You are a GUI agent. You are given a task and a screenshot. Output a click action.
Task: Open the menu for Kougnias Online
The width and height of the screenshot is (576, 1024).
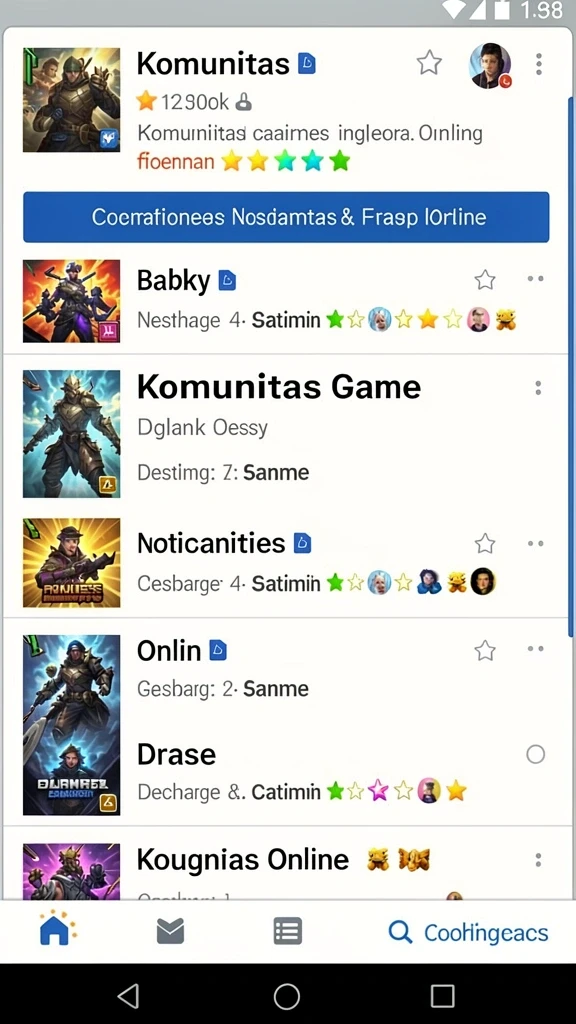pos(538,860)
